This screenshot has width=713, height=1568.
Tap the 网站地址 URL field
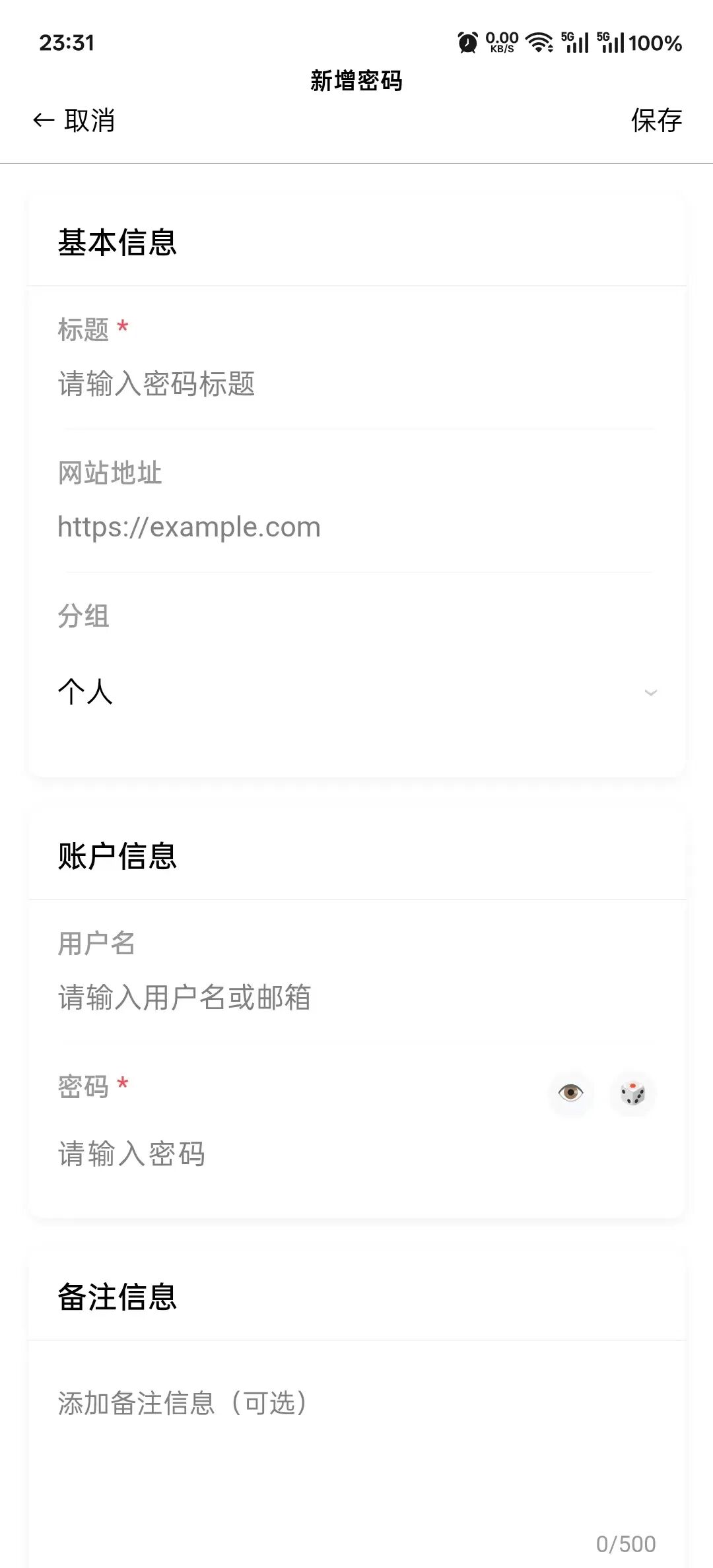356,527
